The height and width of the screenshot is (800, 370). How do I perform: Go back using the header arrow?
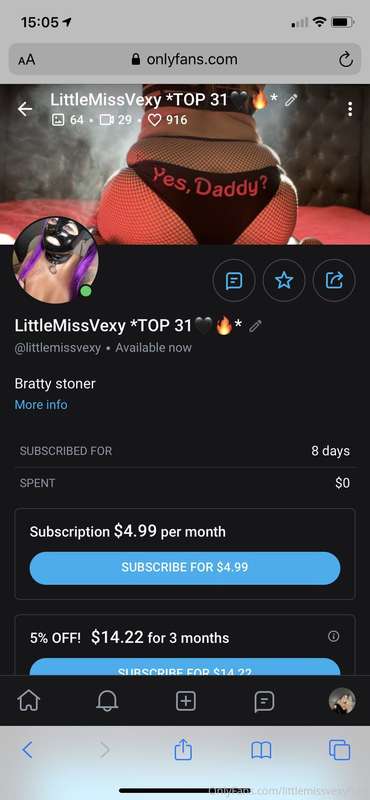pos(24,109)
